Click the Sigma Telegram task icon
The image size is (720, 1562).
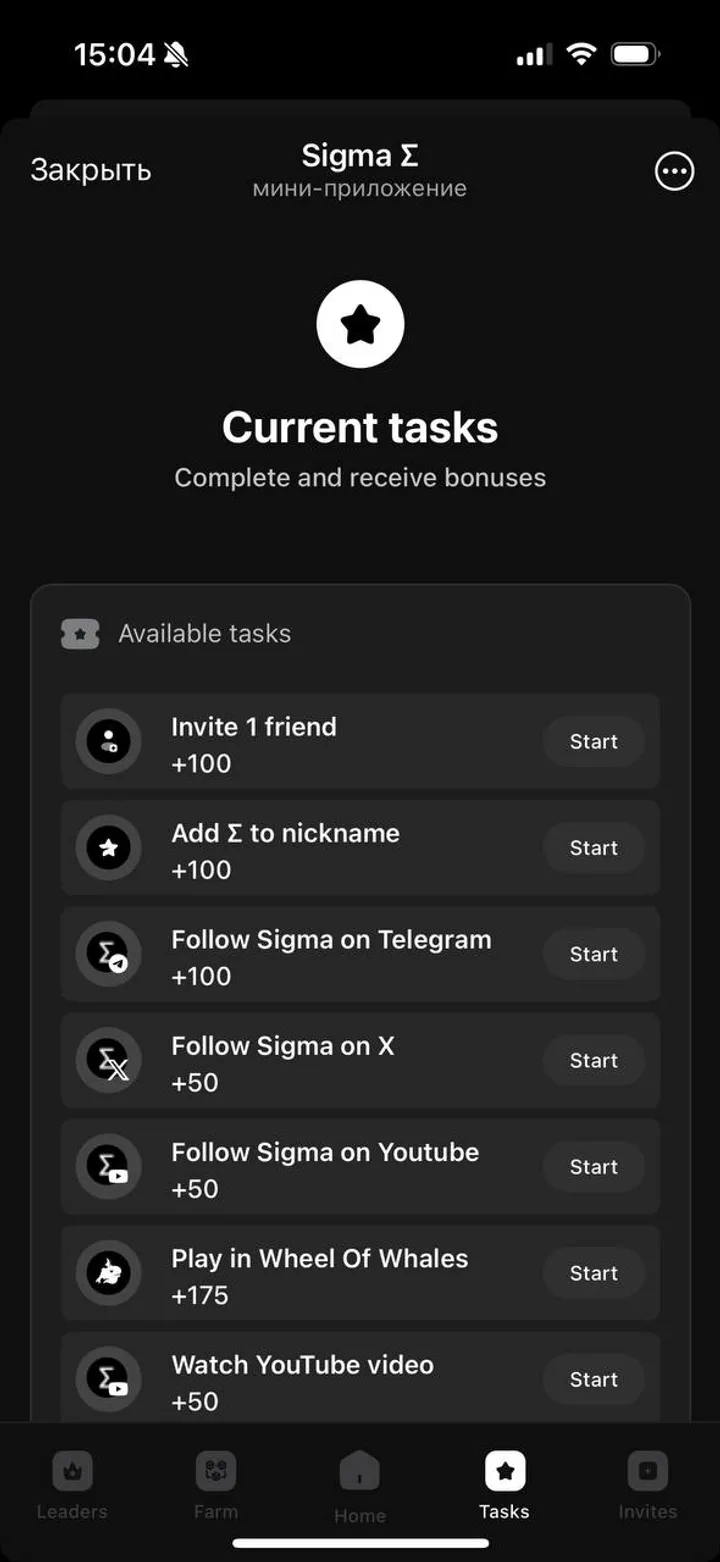[108, 954]
